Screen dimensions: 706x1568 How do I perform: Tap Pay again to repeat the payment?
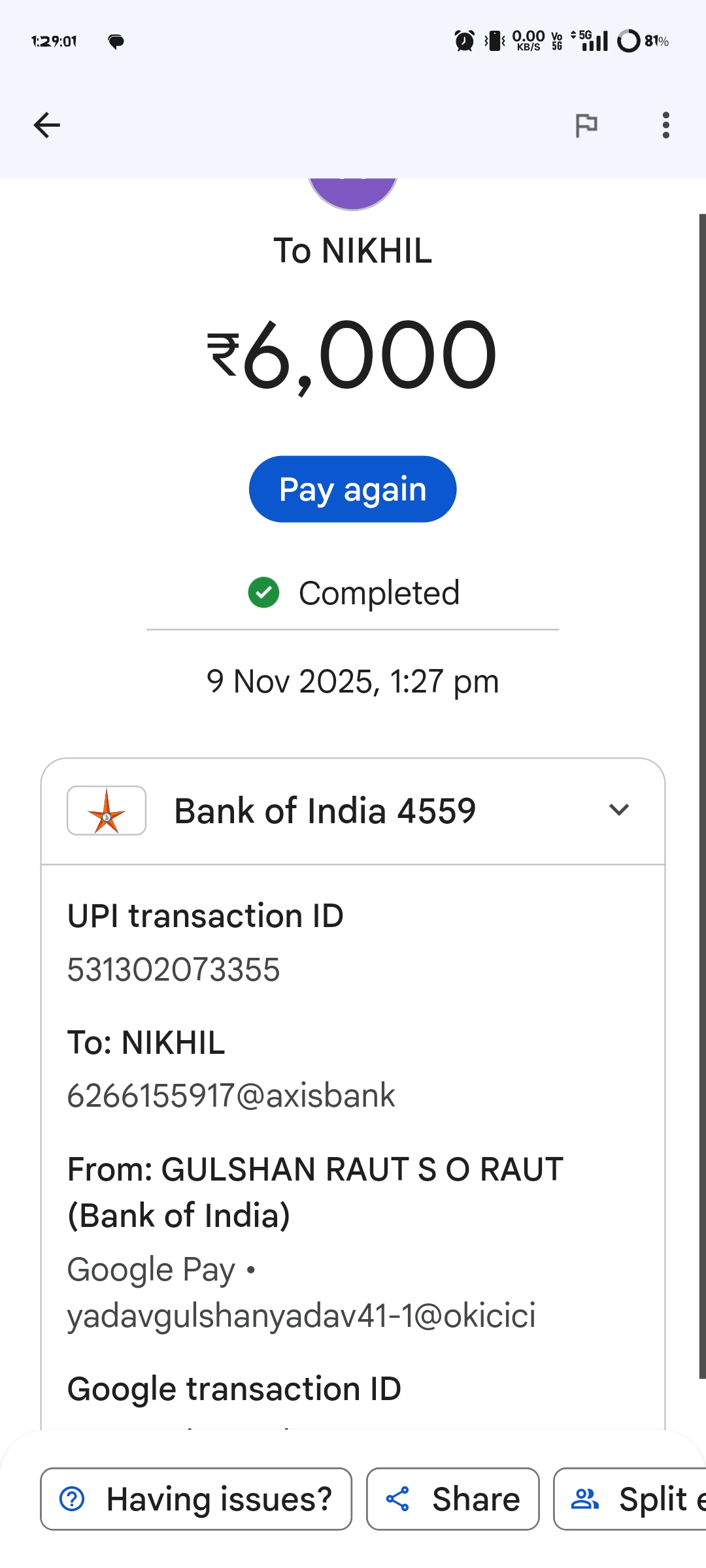(352, 489)
